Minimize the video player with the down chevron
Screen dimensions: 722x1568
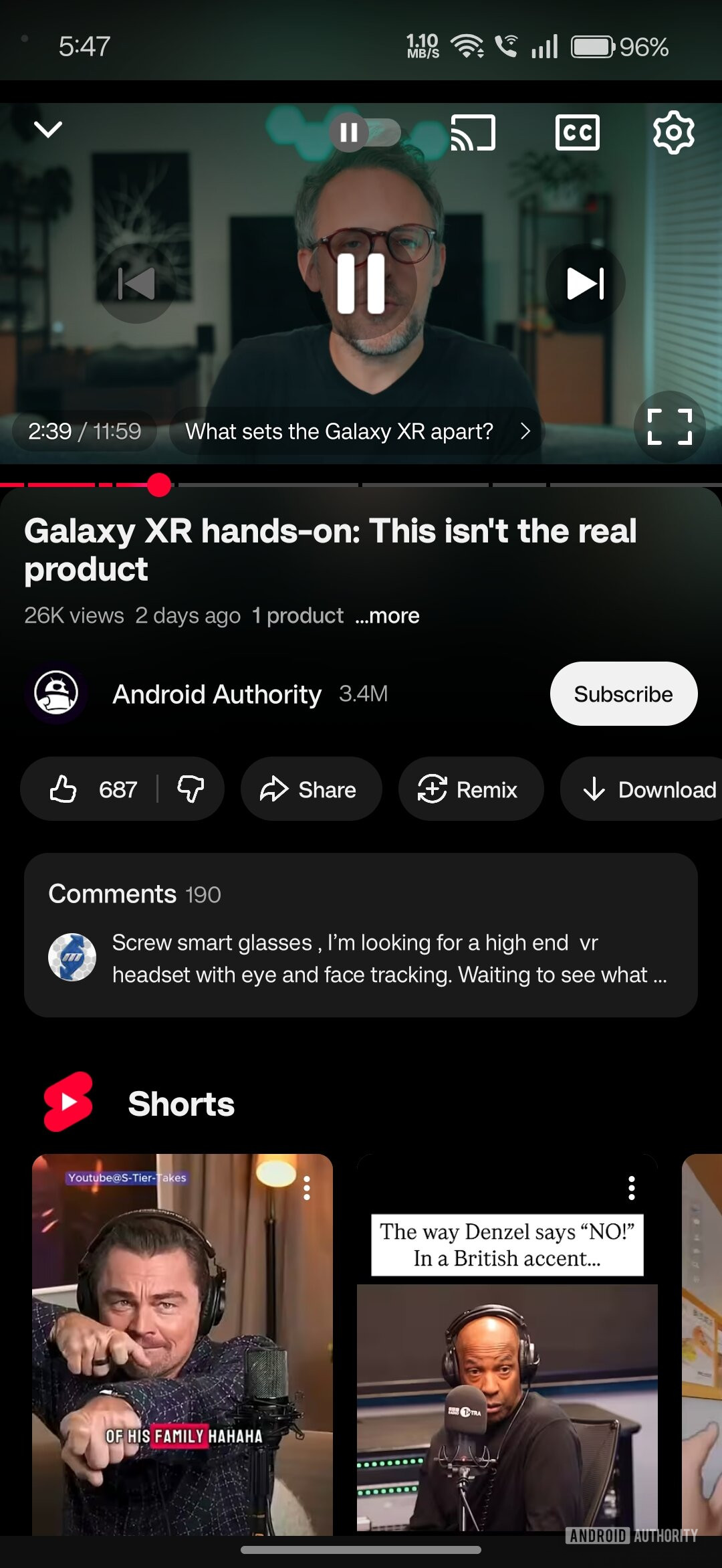click(x=48, y=129)
